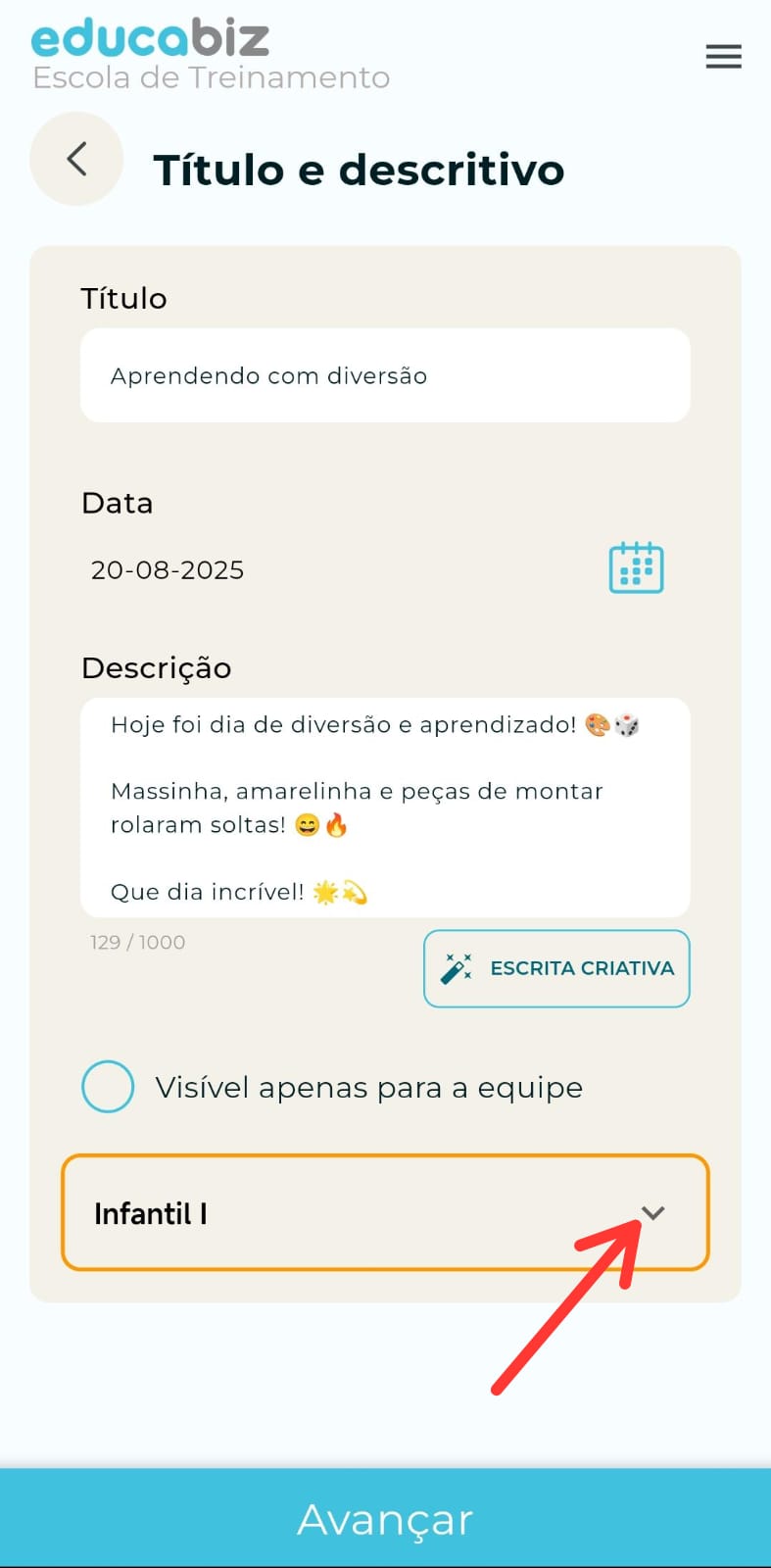Go back with the arrow button
The height and width of the screenshot is (1568, 771).
click(x=76, y=159)
